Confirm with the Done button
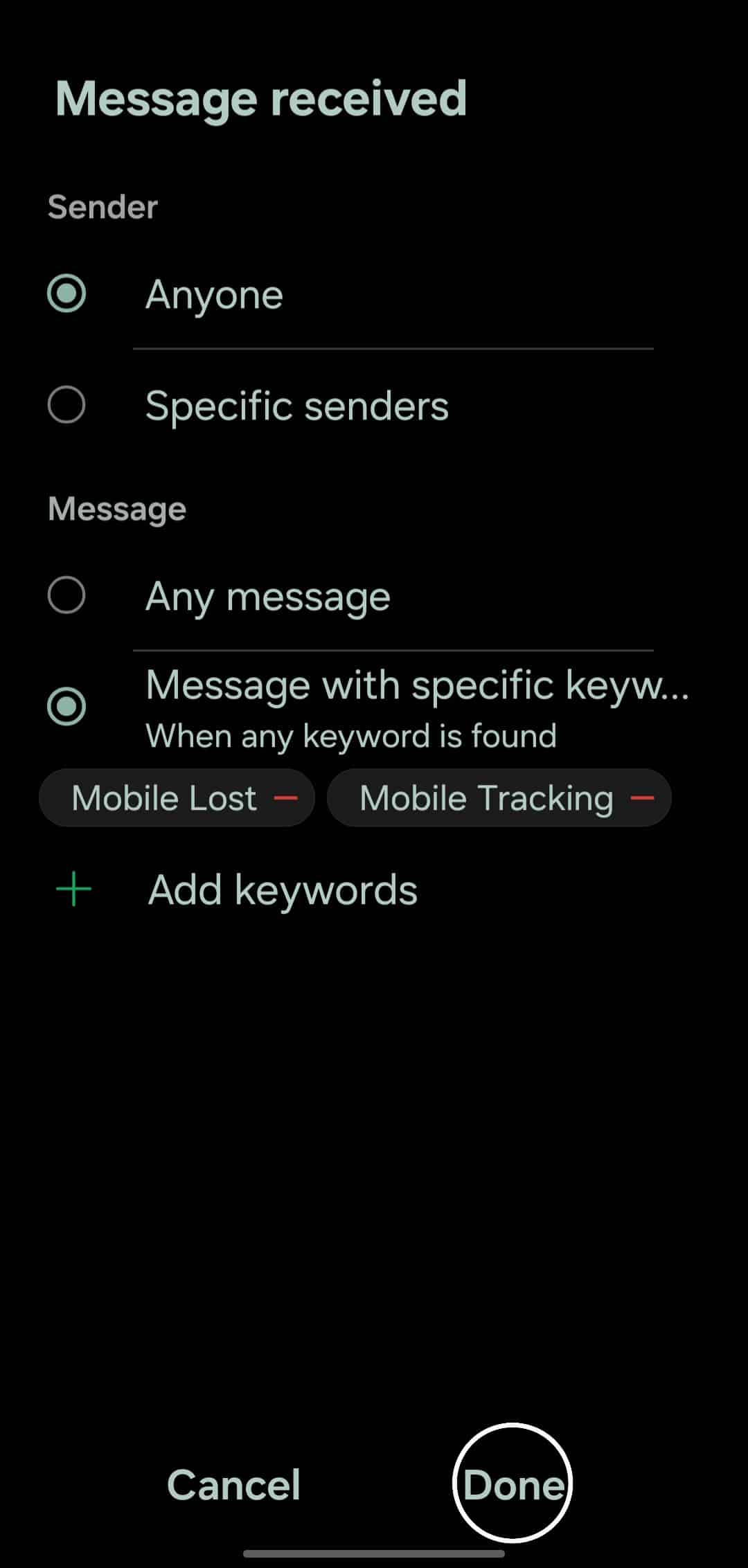 (x=513, y=1485)
